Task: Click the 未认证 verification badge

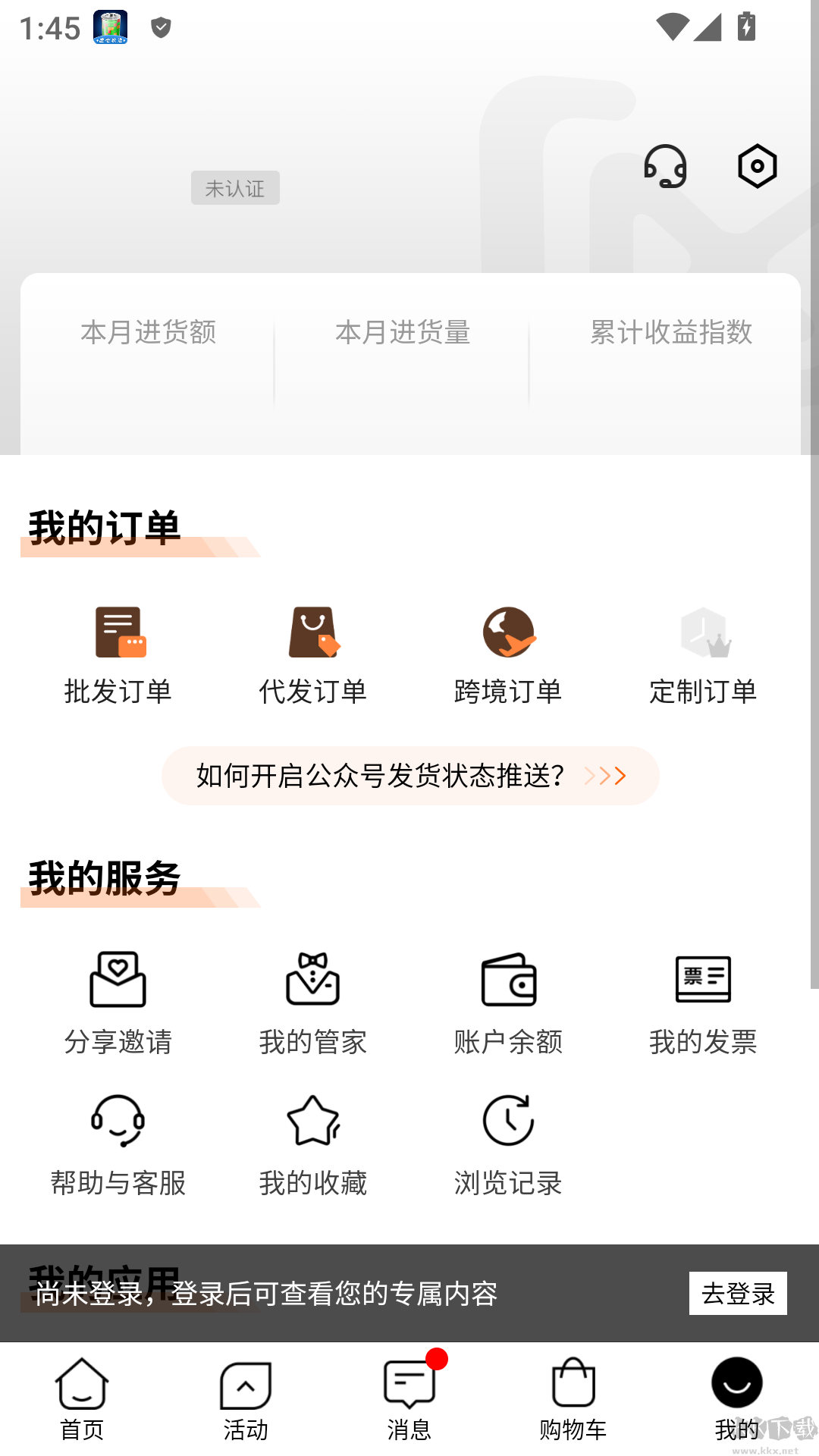Action: (x=235, y=187)
